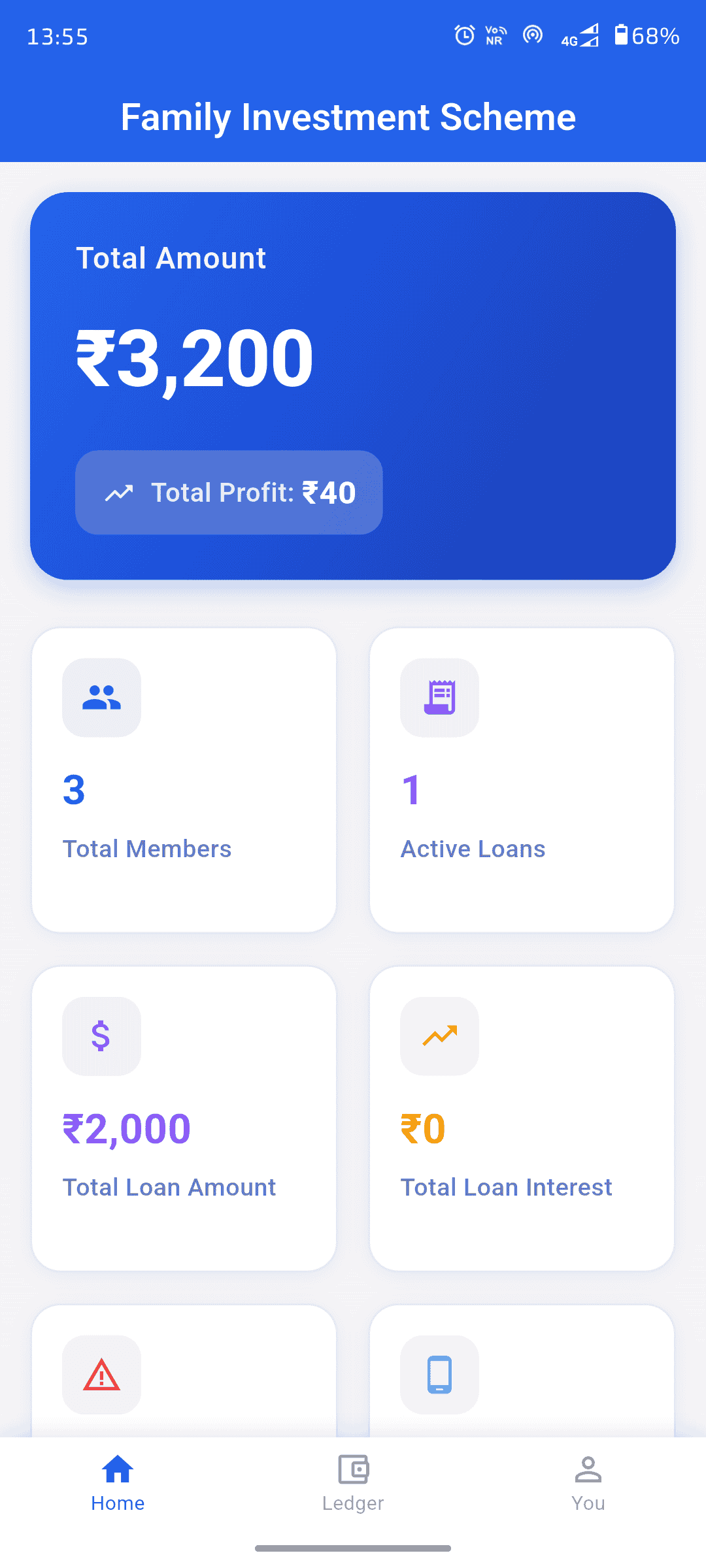Select the Home tab
706x1568 pixels.
click(x=118, y=1483)
